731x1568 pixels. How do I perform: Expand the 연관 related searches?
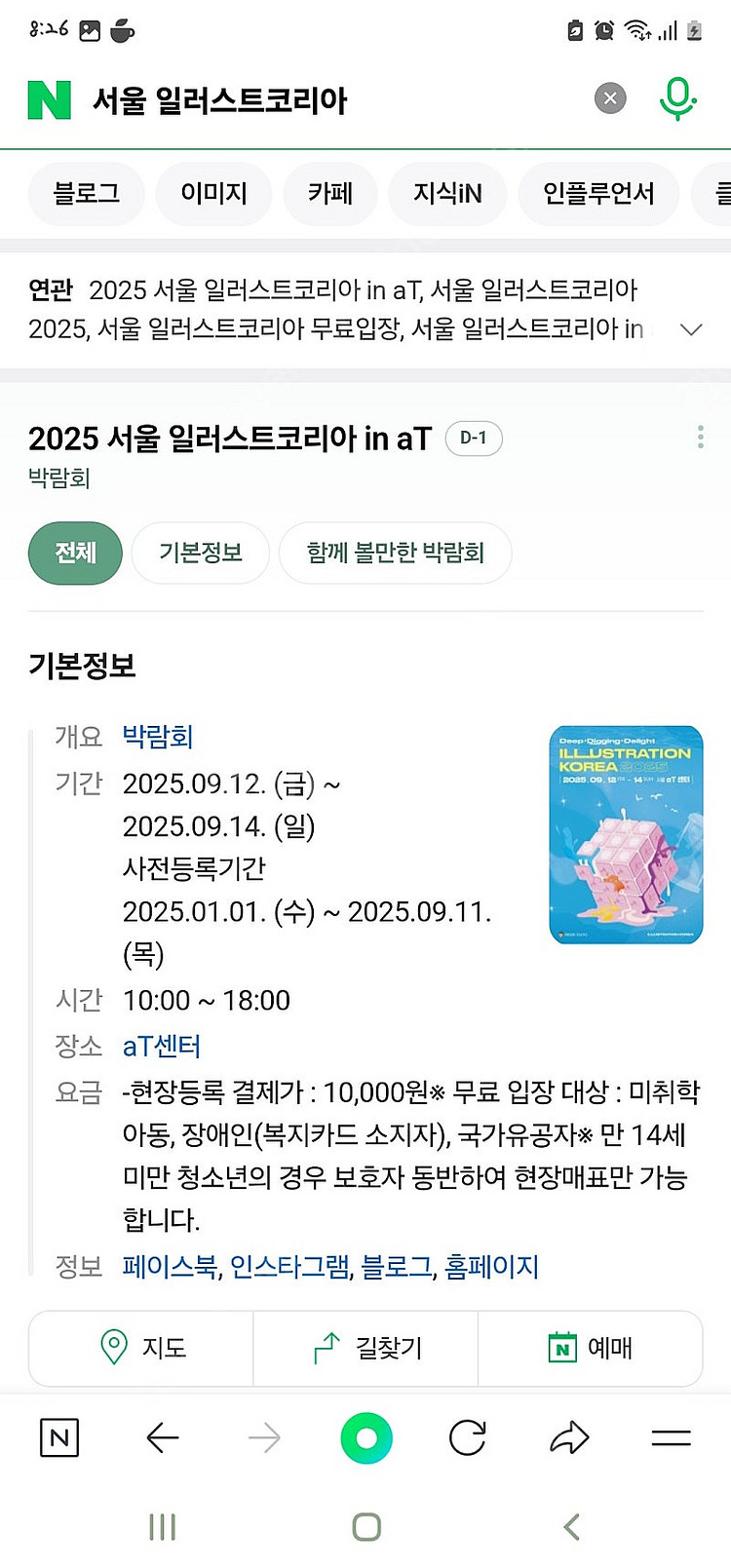(691, 329)
